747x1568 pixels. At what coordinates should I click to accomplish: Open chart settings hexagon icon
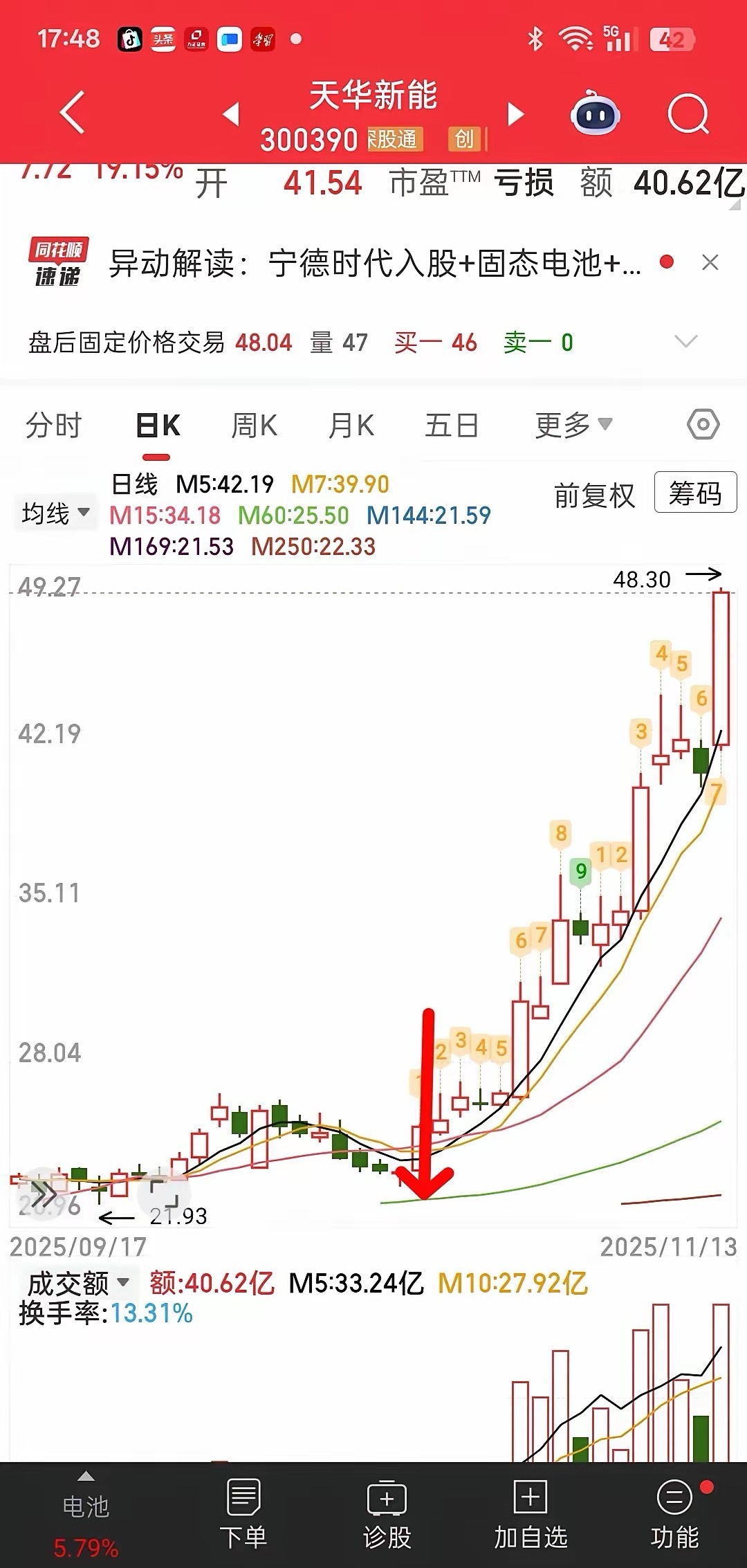click(x=703, y=424)
